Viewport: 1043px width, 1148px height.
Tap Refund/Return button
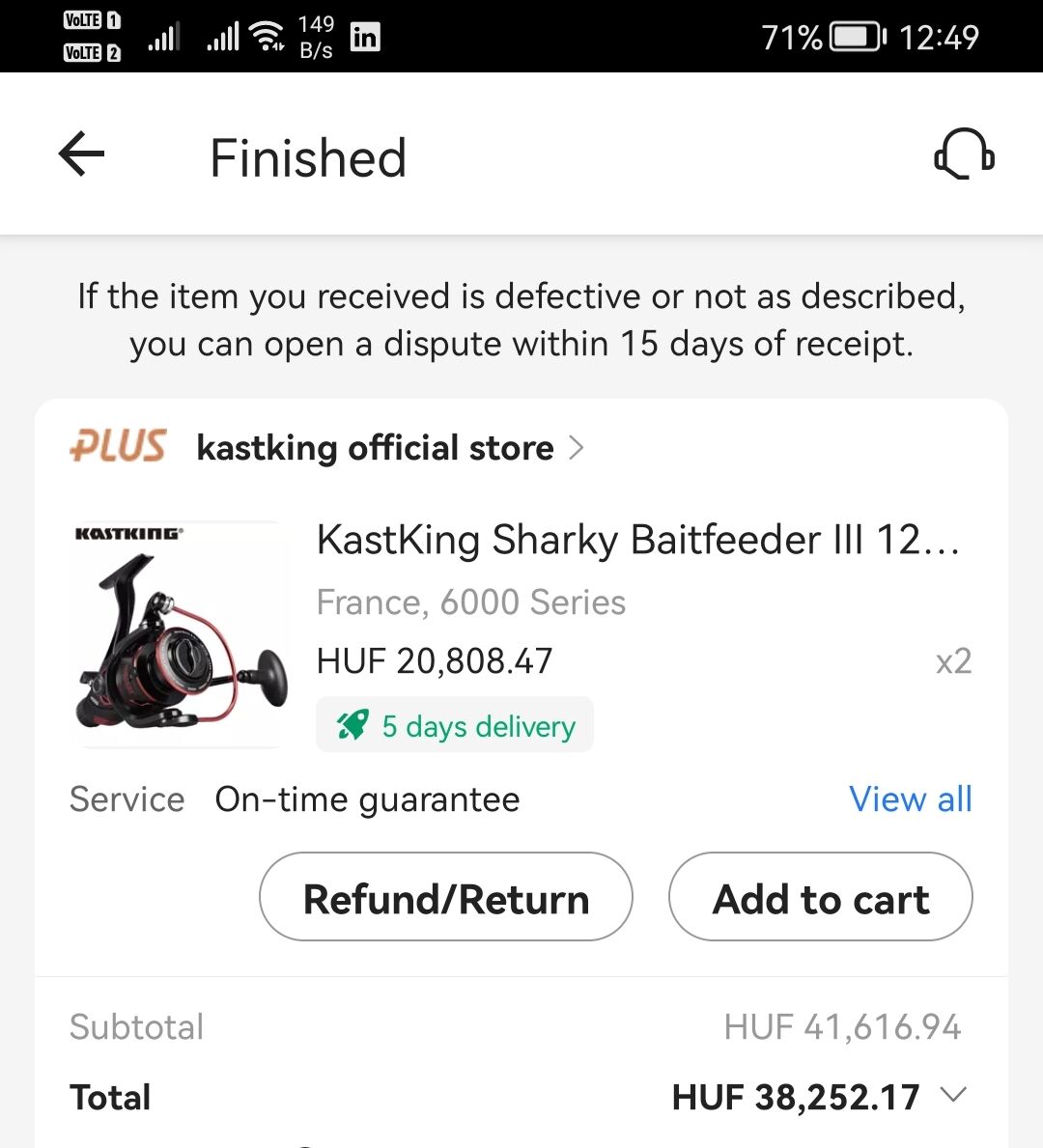tap(446, 897)
